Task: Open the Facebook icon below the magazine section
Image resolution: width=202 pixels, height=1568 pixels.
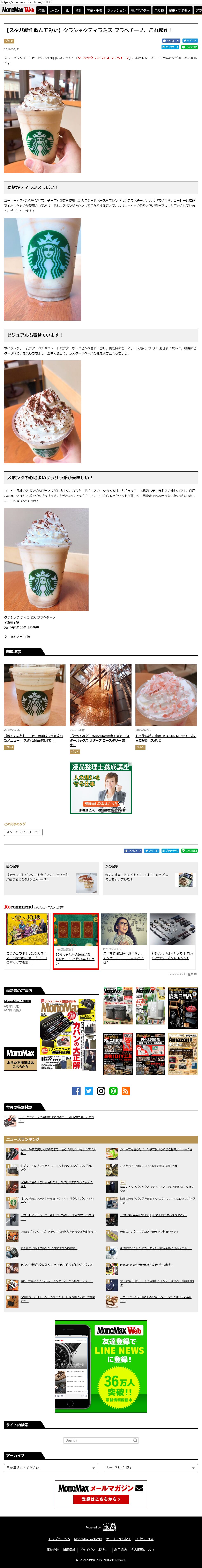Action: [x=76, y=1091]
